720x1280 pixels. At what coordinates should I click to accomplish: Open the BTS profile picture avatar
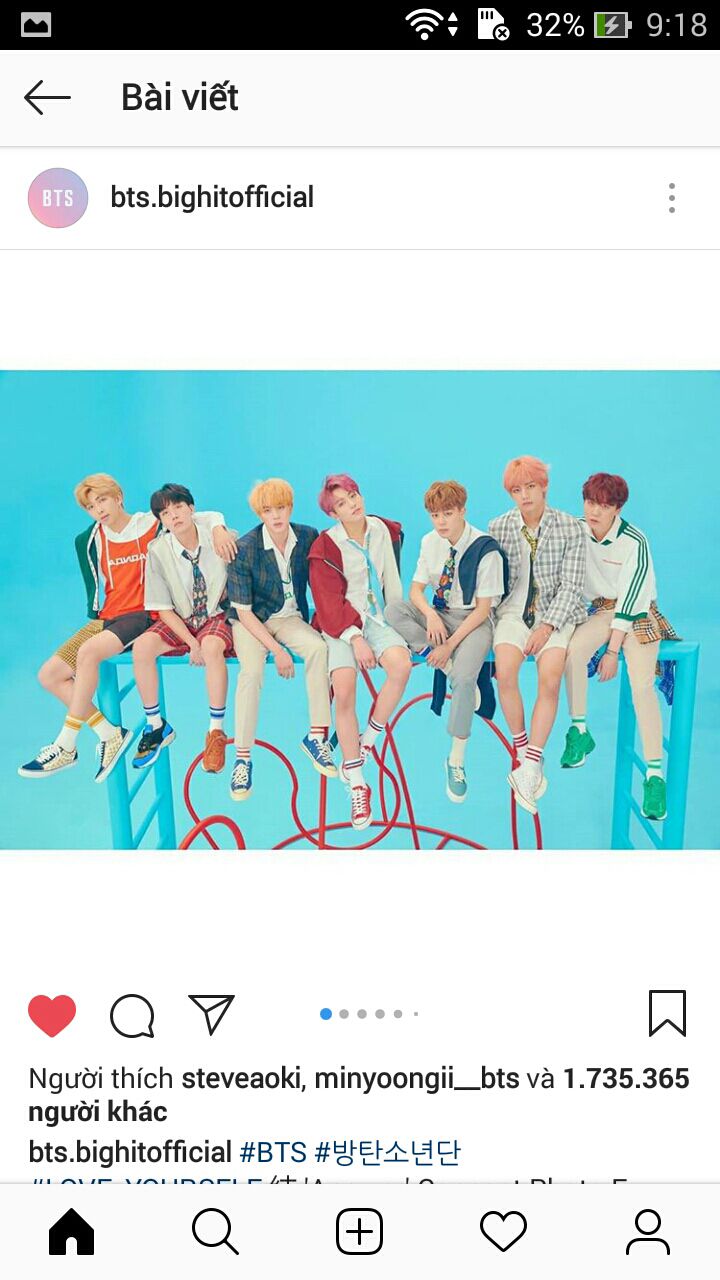pos(58,198)
